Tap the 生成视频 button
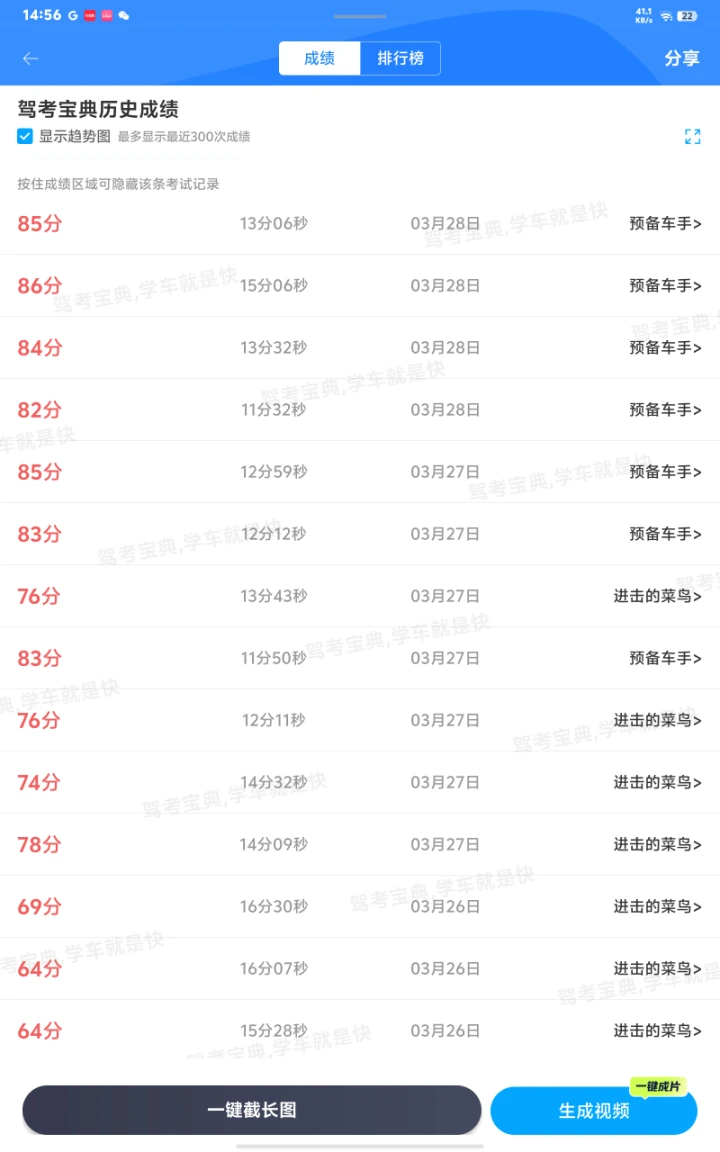Viewport: 720px width, 1152px height. pyautogui.click(x=594, y=1111)
